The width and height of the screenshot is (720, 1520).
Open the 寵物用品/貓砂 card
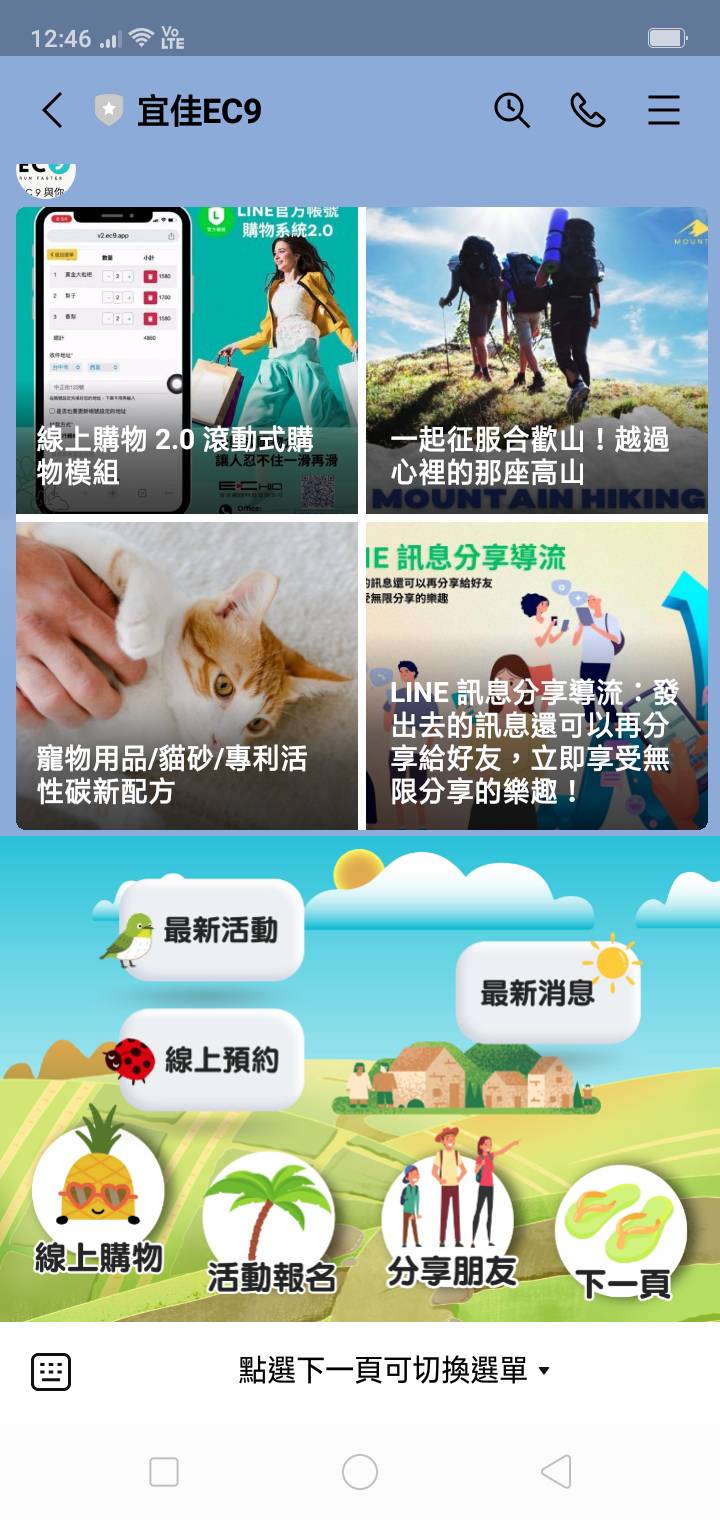(187, 675)
